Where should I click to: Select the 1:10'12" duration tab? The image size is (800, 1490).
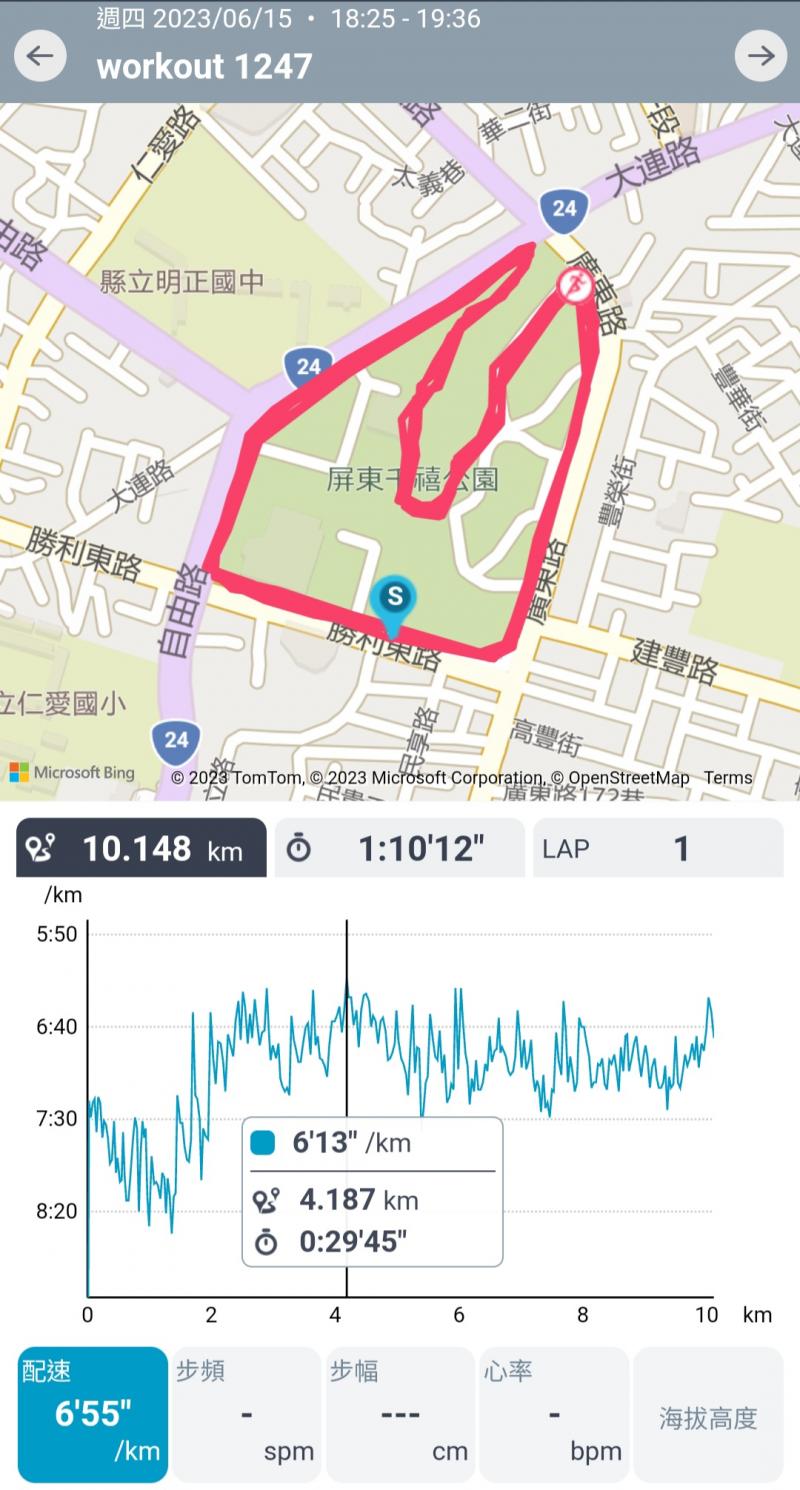399,848
